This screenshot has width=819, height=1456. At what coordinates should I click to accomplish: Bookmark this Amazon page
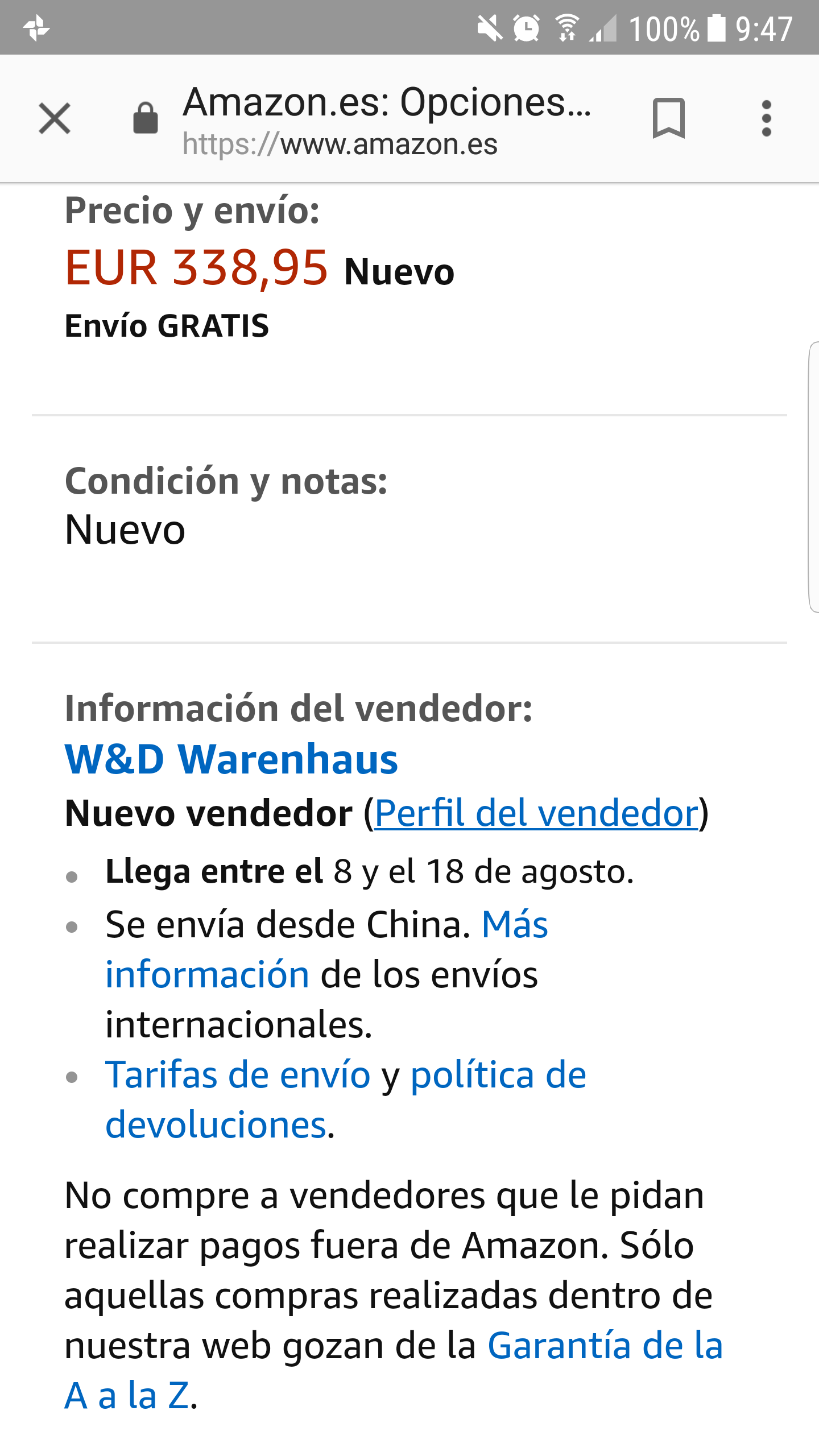(x=668, y=118)
